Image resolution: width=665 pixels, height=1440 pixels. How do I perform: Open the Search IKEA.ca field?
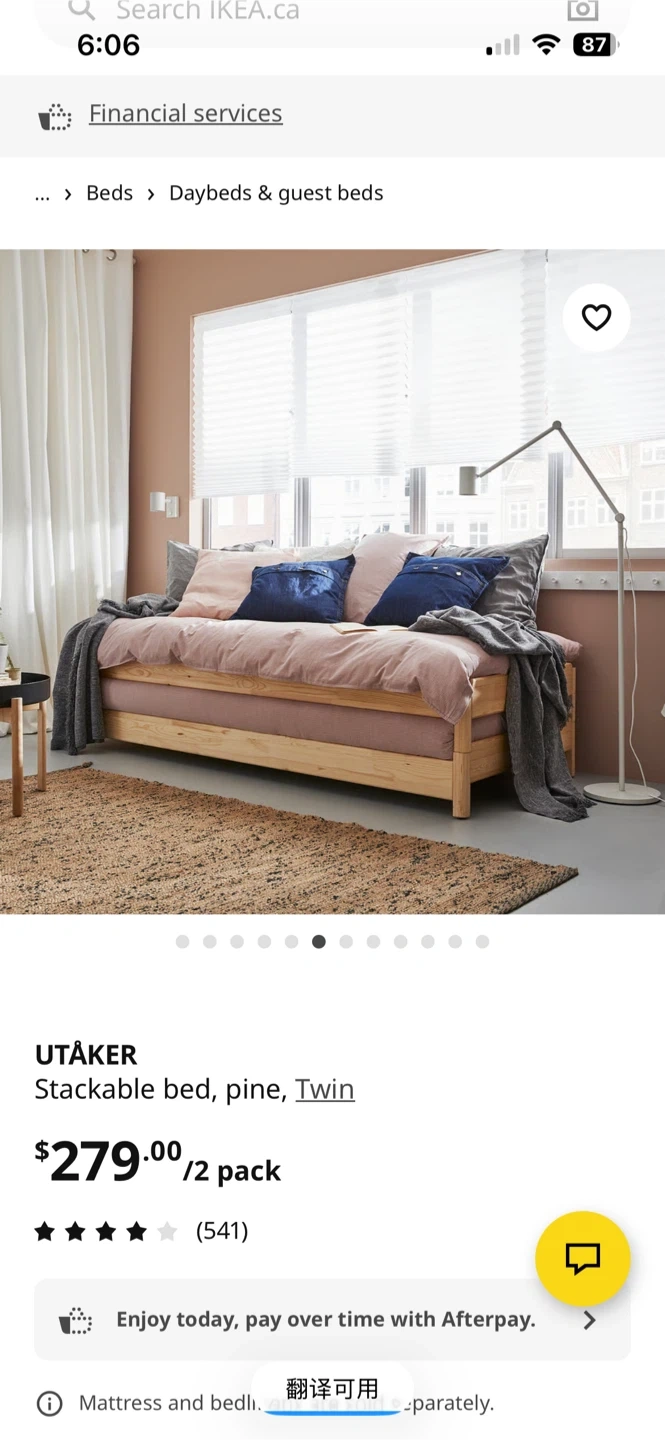click(x=300, y=12)
